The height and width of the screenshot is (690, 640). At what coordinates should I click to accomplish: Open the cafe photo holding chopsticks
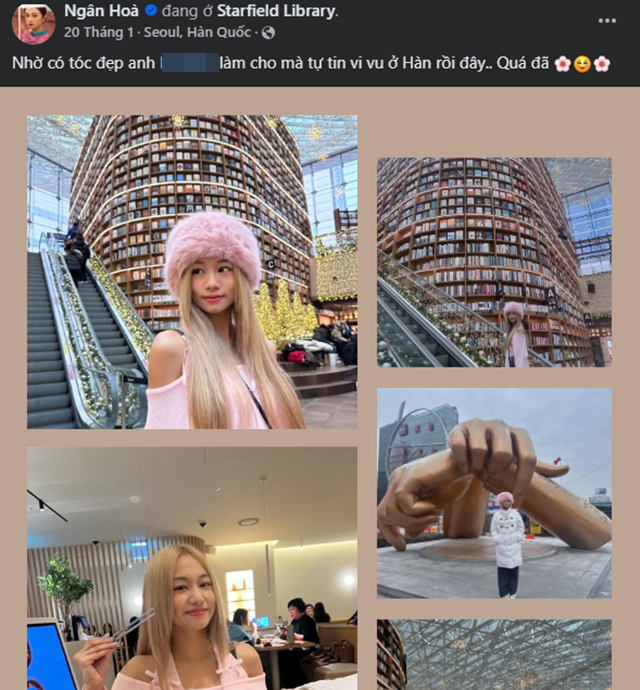[x=192, y=568]
